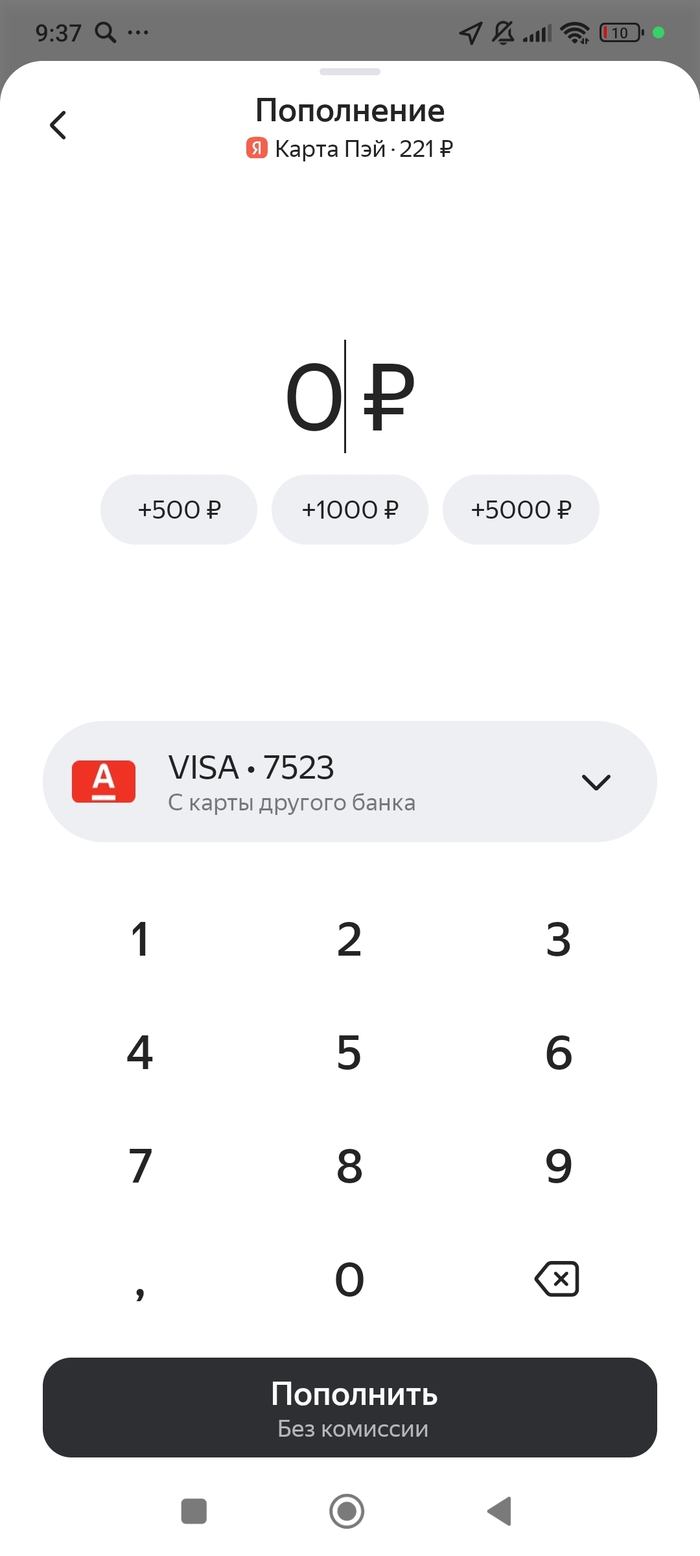Type digit 2 on the keypad
This screenshot has width=700, height=1556.
click(x=349, y=940)
